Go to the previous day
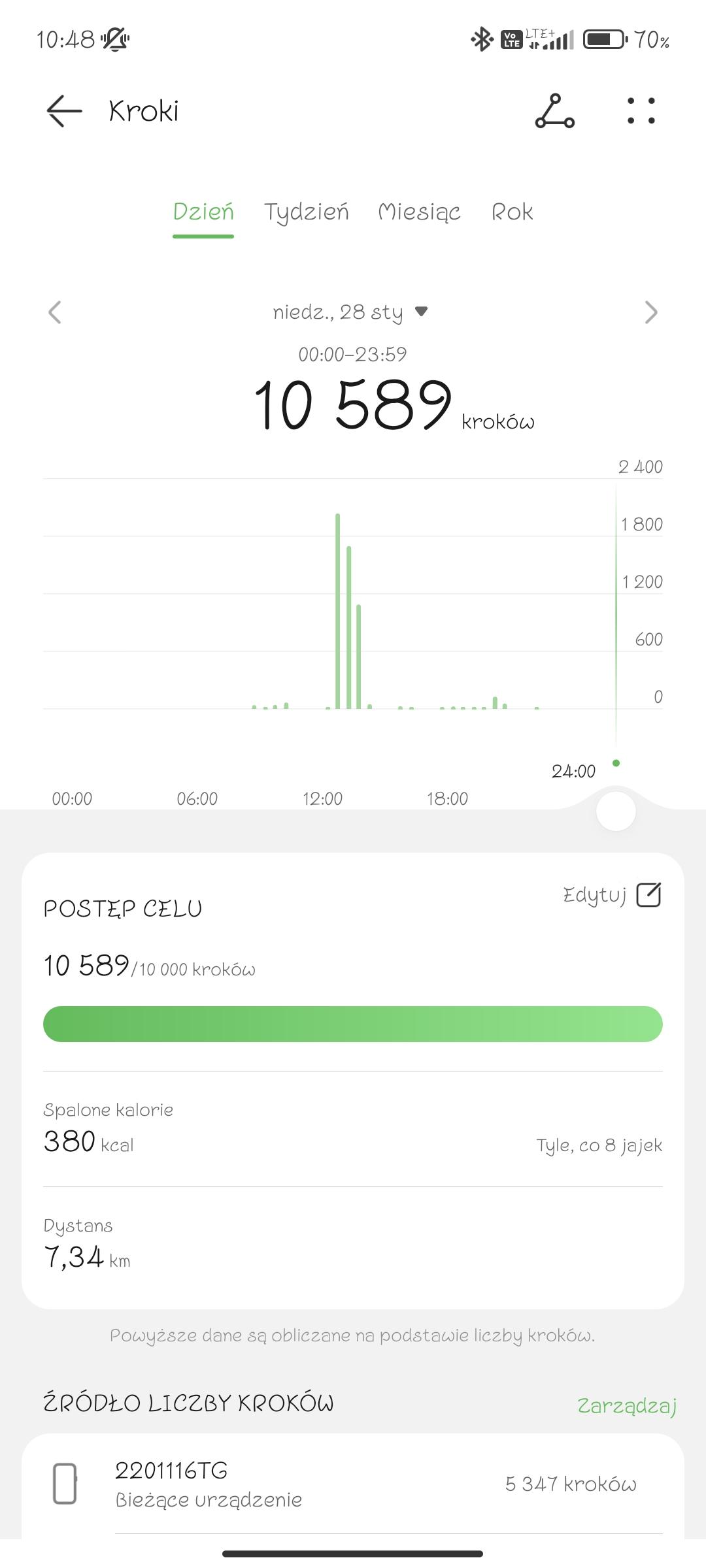Screen dimensions: 706x1568 [55, 312]
